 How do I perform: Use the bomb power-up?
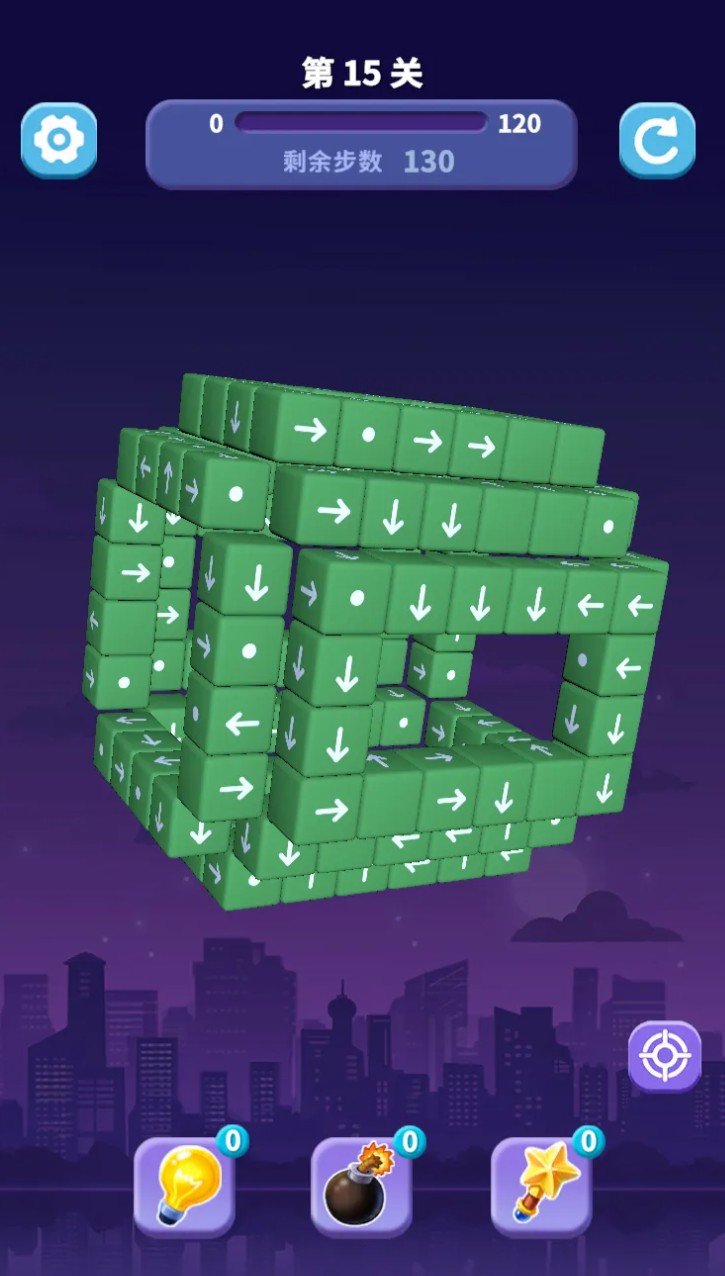pos(362,1187)
